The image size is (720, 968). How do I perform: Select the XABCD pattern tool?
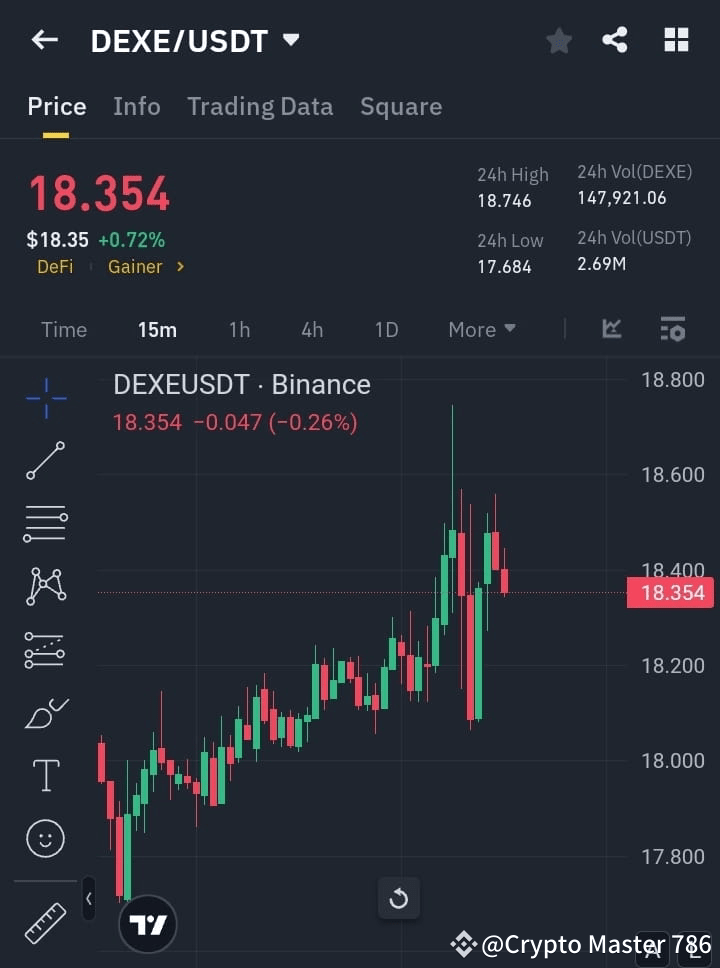pyautogui.click(x=44, y=587)
